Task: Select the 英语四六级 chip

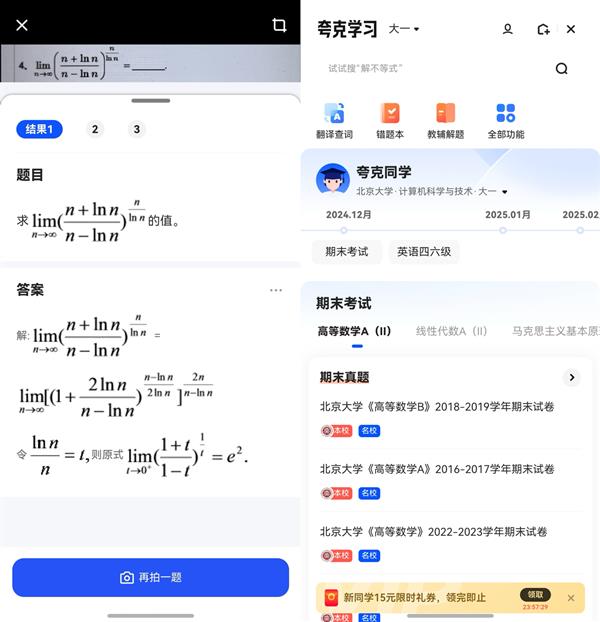Action: point(424,252)
